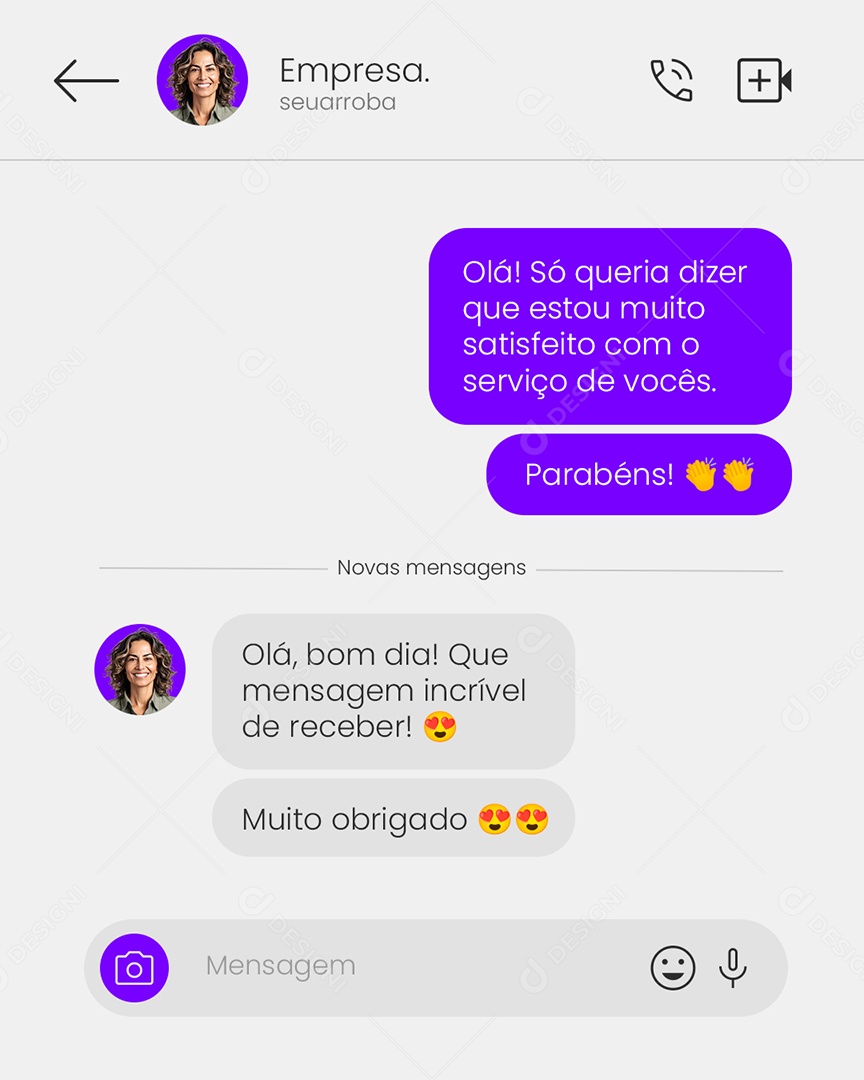Open Empresa's profile picture in the header
The width and height of the screenshot is (864, 1080).
click(x=202, y=80)
